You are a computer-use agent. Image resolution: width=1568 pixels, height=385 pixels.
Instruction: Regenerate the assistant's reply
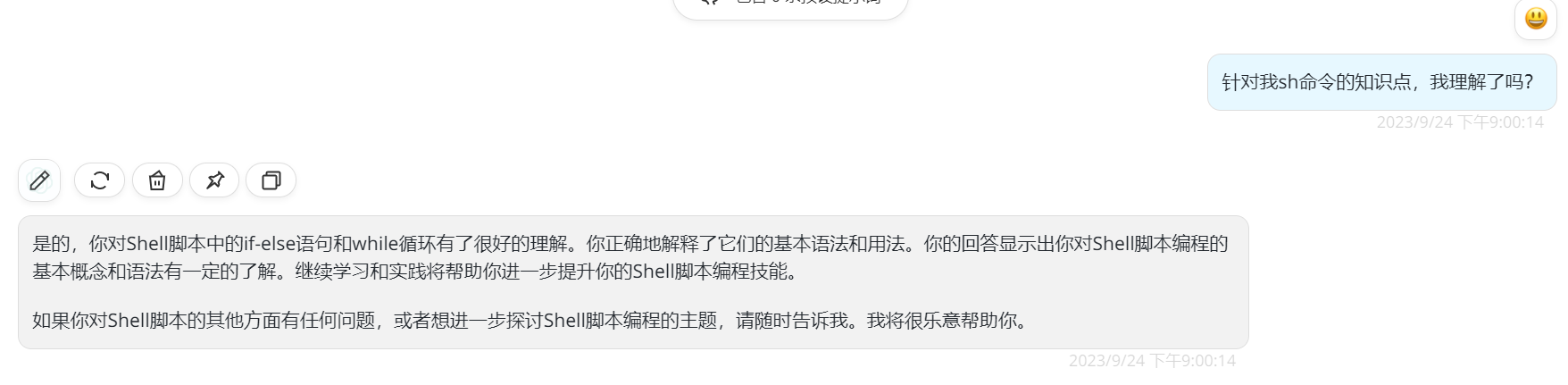pyautogui.click(x=99, y=180)
